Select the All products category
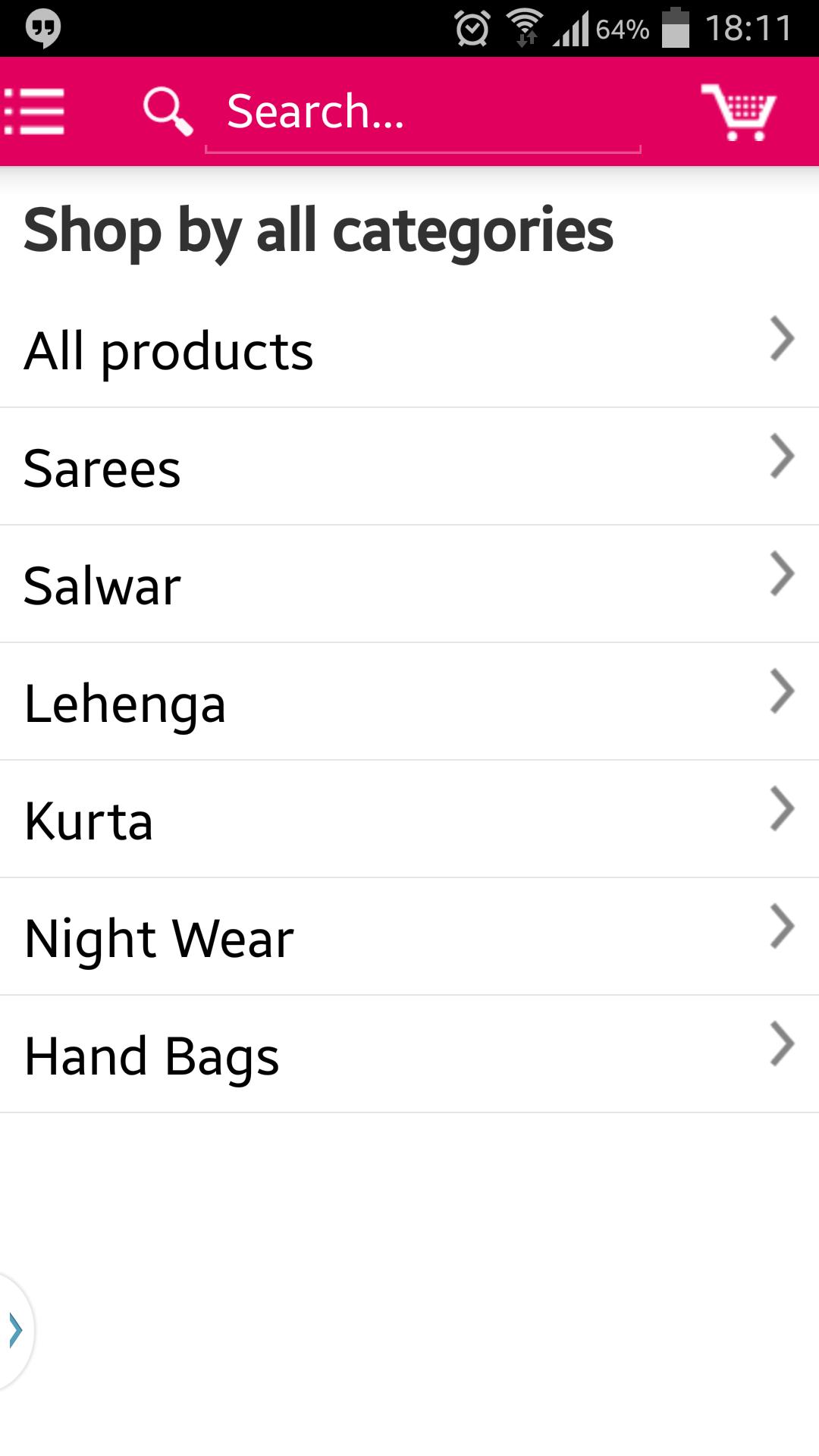This screenshot has width=819, height=1456. tap(409, 350)
